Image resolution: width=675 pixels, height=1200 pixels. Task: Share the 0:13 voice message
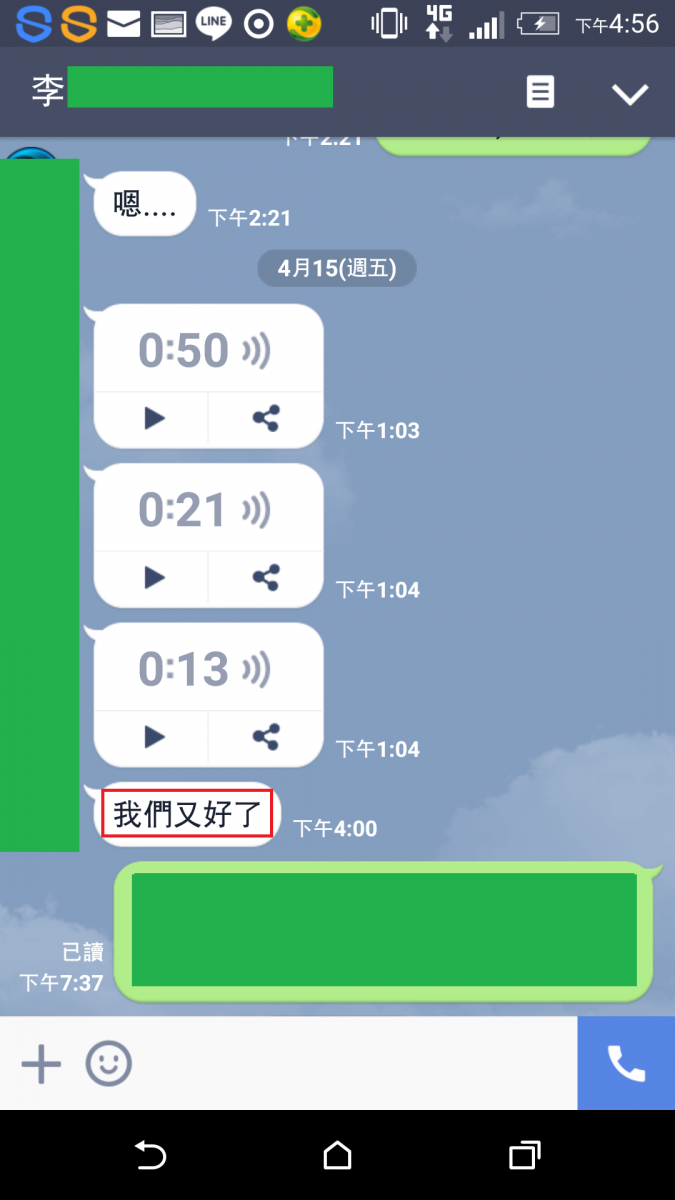pyautogui.click(x=265, y=737)
